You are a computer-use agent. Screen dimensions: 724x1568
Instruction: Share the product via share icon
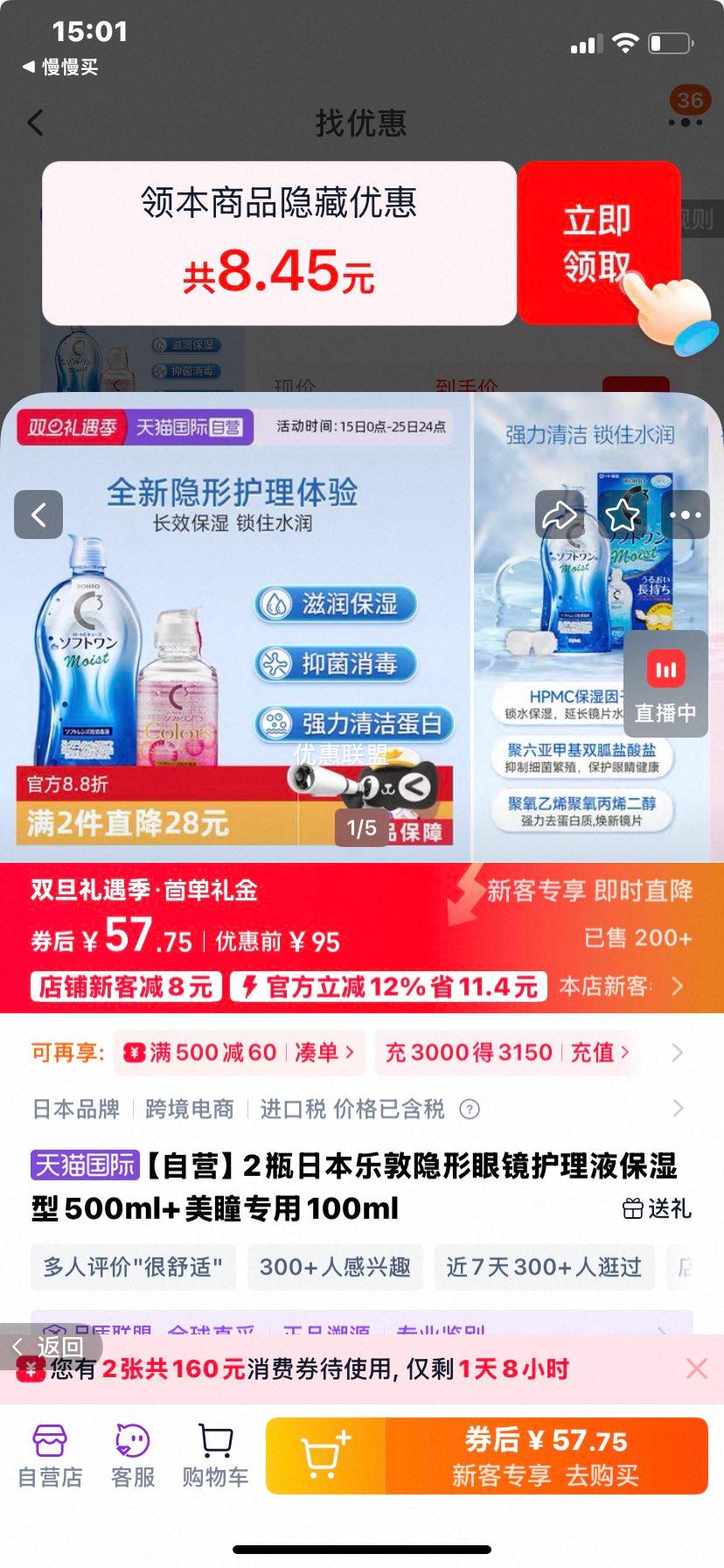560,514
